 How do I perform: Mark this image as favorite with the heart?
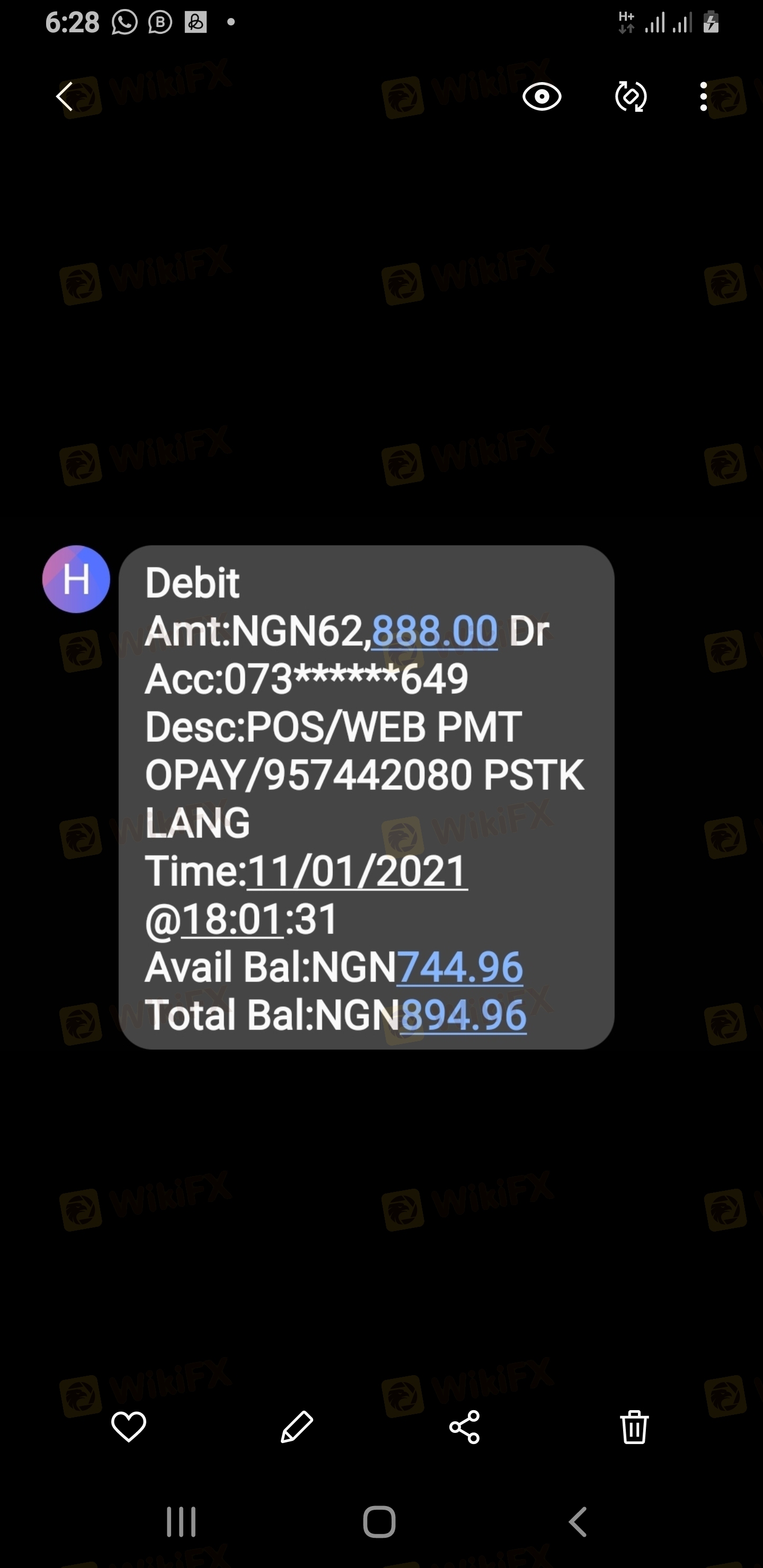(128, 1426)
